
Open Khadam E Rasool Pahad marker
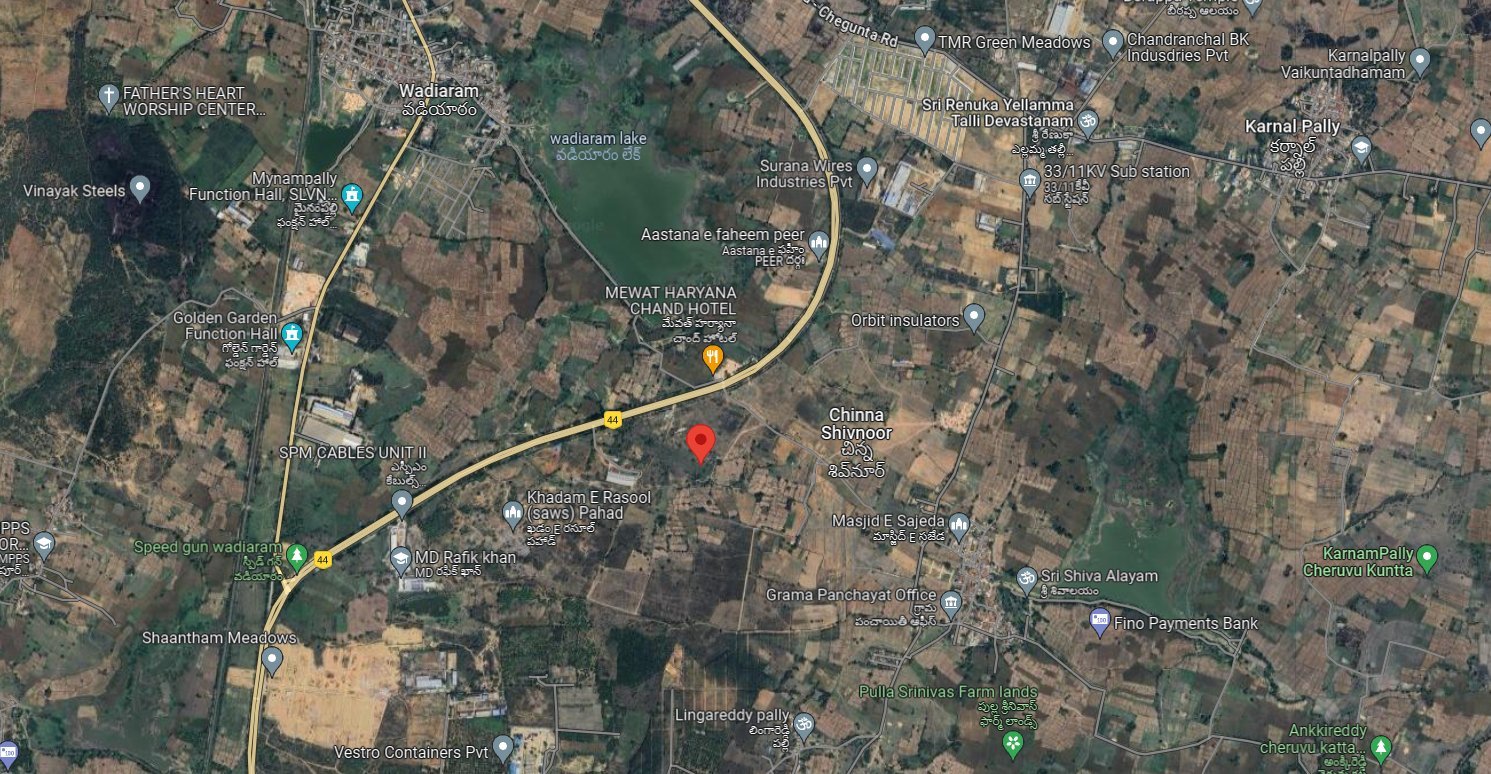[x=513, y=514]
